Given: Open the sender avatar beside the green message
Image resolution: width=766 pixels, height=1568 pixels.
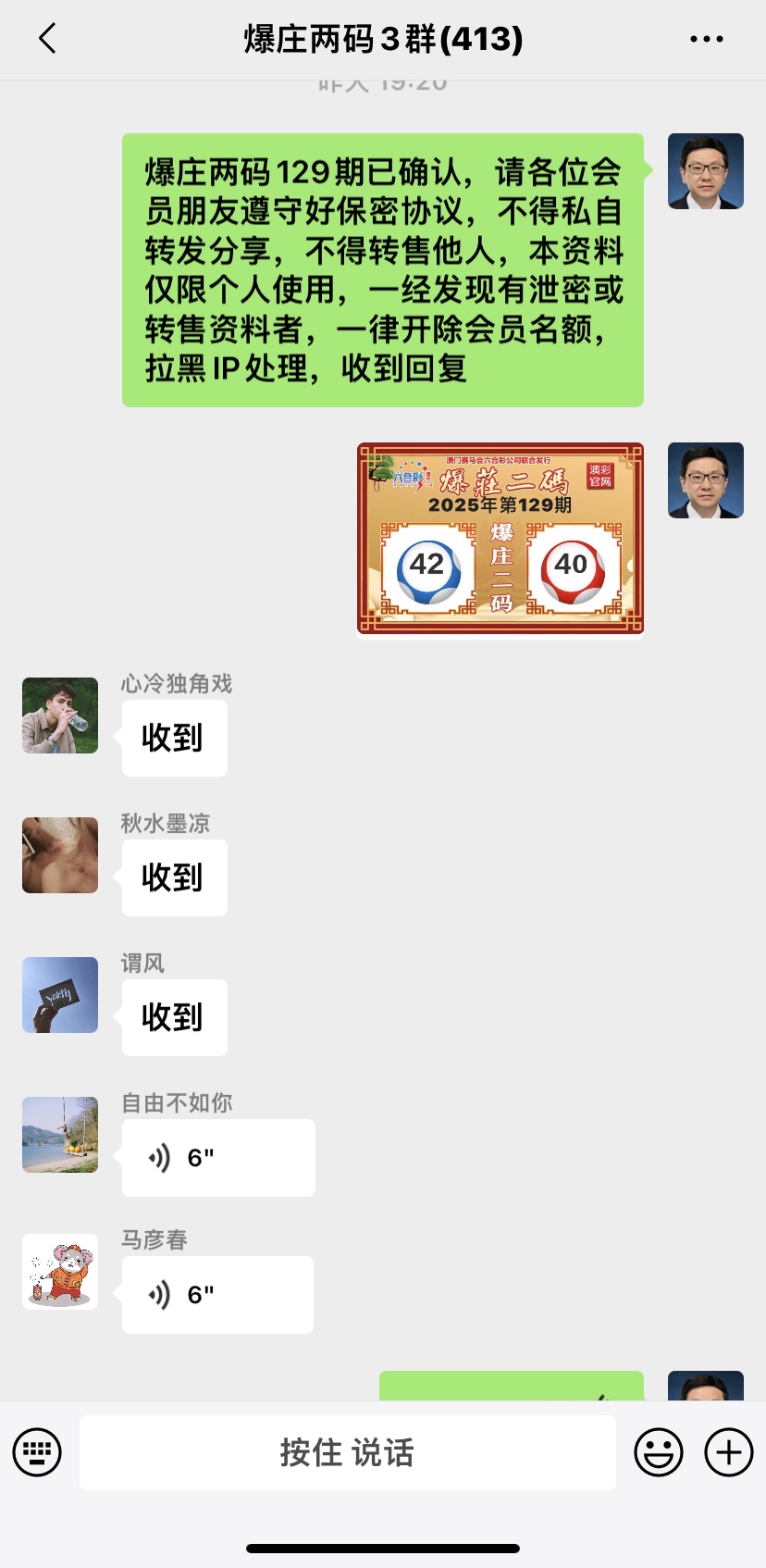Looking at the screenshot, I should pyautogui.click(x=705, y=171).
